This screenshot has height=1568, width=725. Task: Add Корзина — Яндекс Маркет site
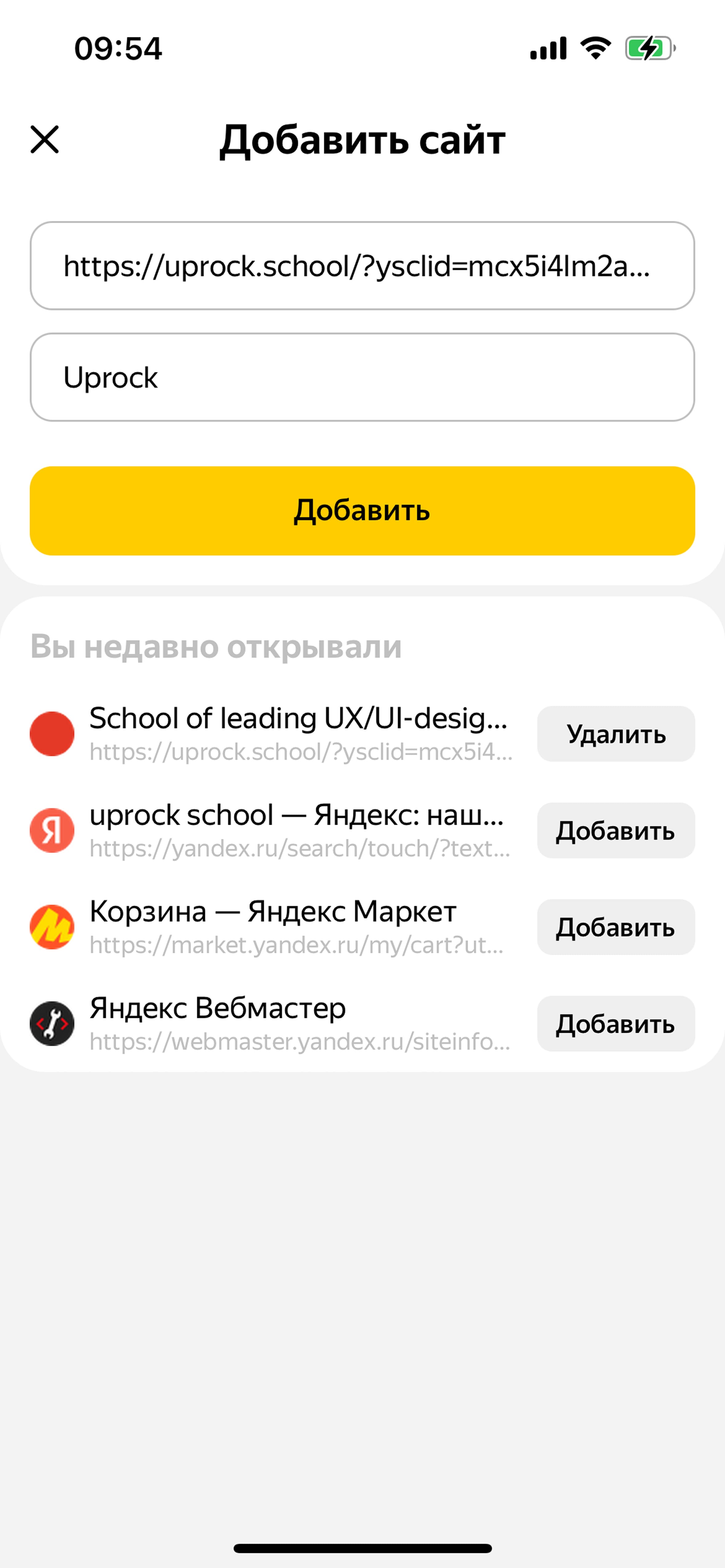click(x=616, y=927)
